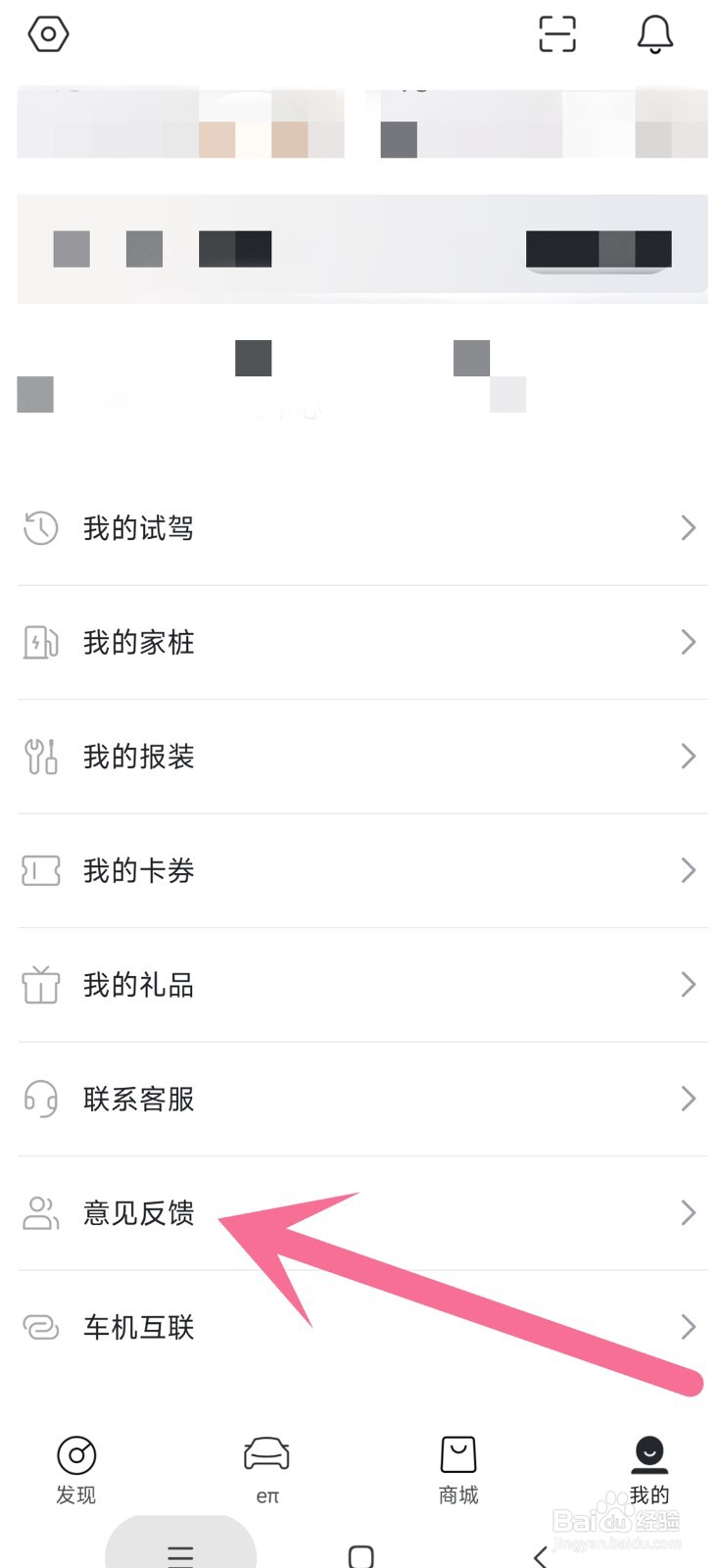Click the tools icon beside 我的报装

pyautogui.click(x=40, y=756)
